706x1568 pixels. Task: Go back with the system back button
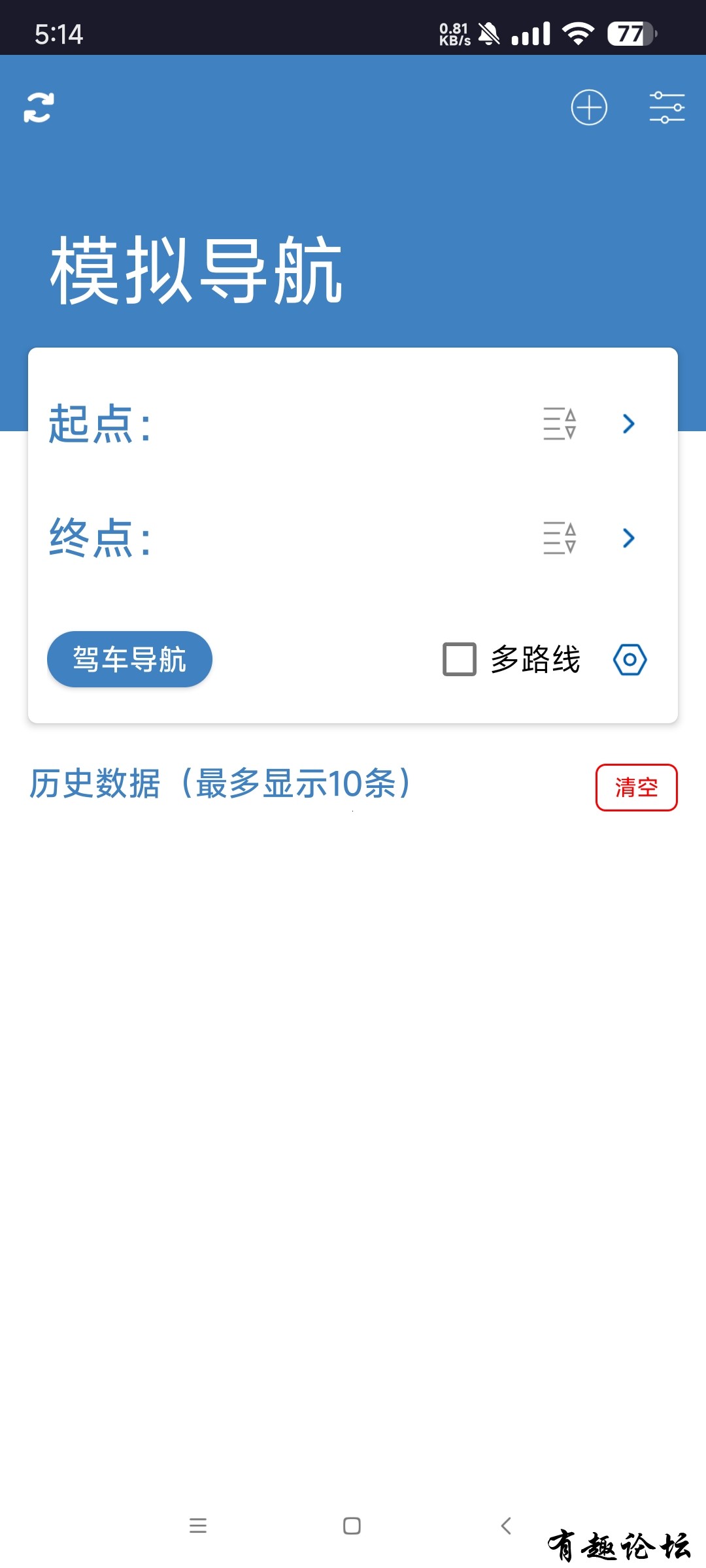pyautogui.click(x=506, y=1526)
